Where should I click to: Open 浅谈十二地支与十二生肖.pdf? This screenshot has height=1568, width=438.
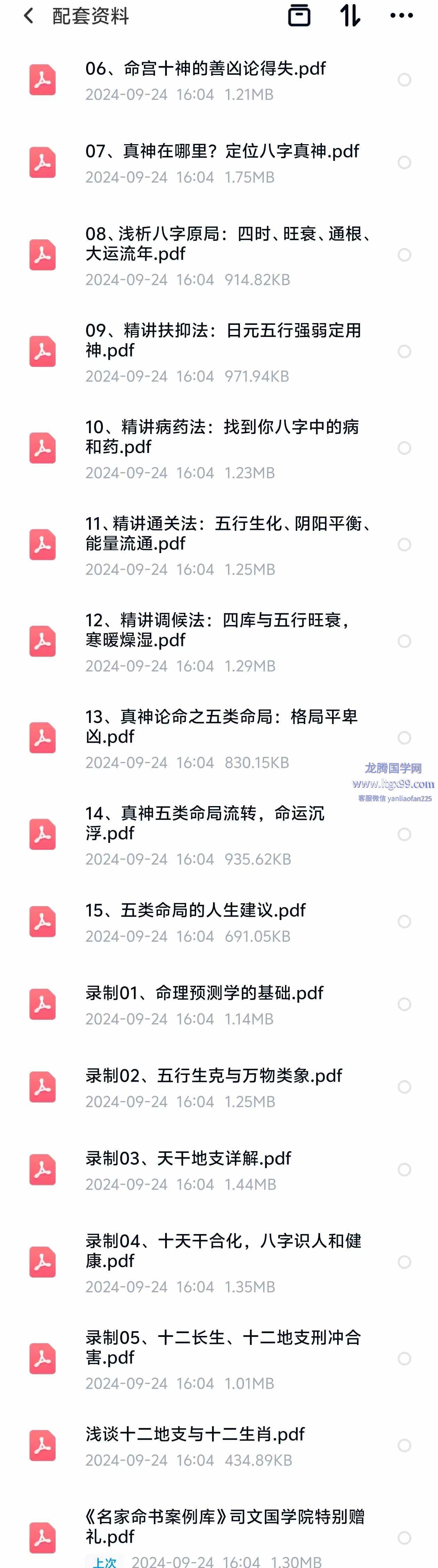tap(195, 1435)
